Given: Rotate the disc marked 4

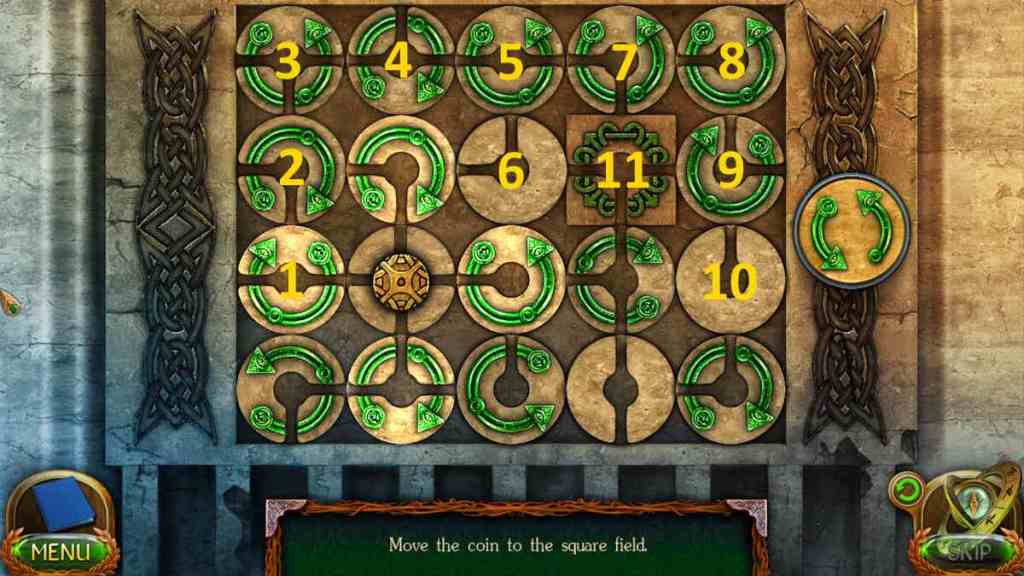Looking at the screenshot, I should tap(400, 60).
